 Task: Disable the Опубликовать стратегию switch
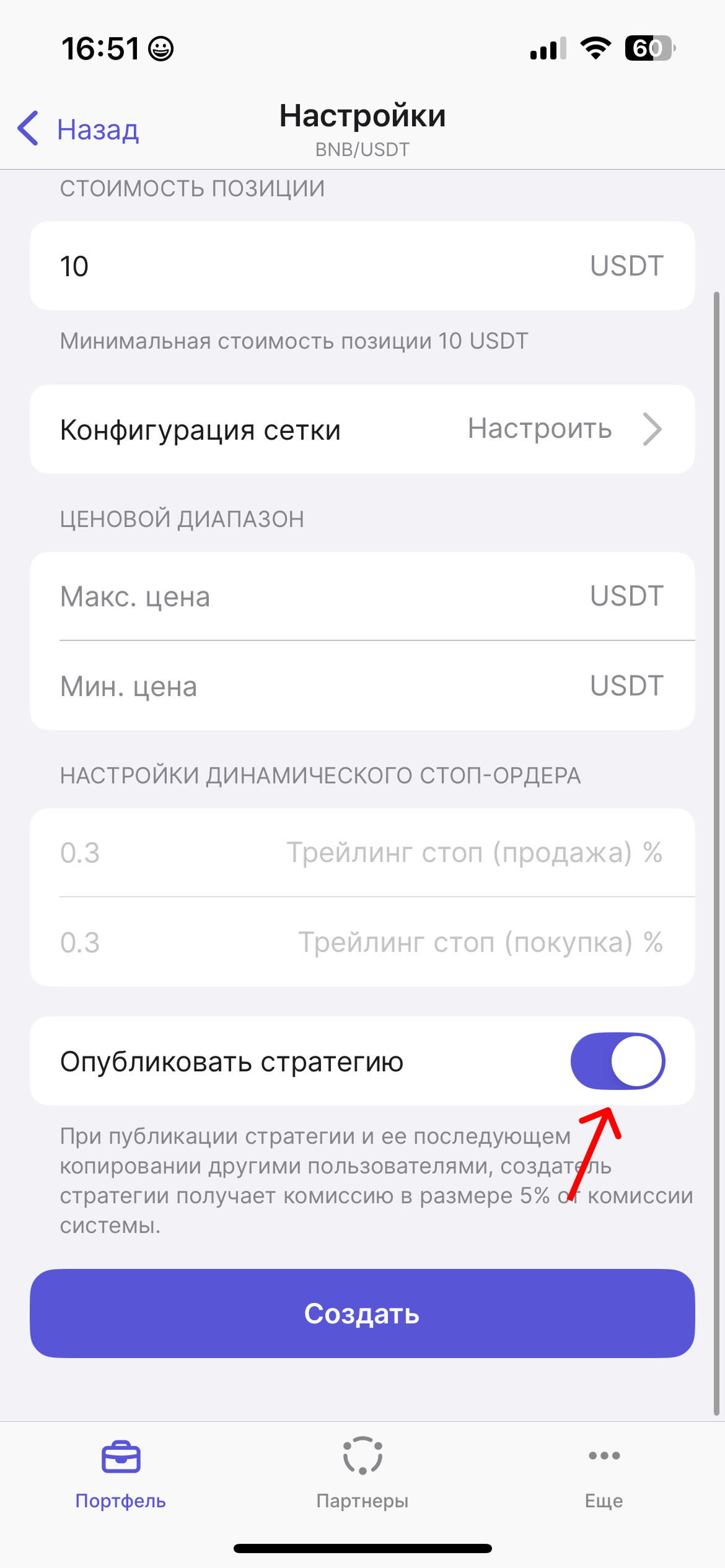coord(617,1061)
